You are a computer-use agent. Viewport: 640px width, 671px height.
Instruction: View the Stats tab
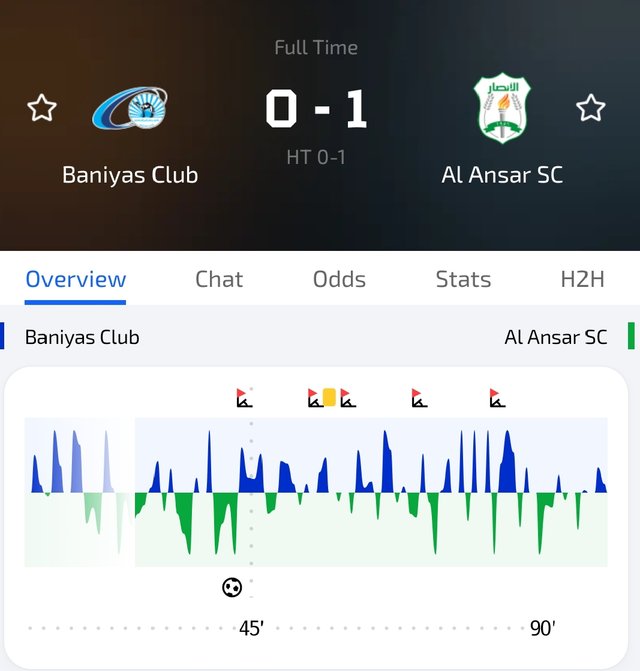coord(463,279)
